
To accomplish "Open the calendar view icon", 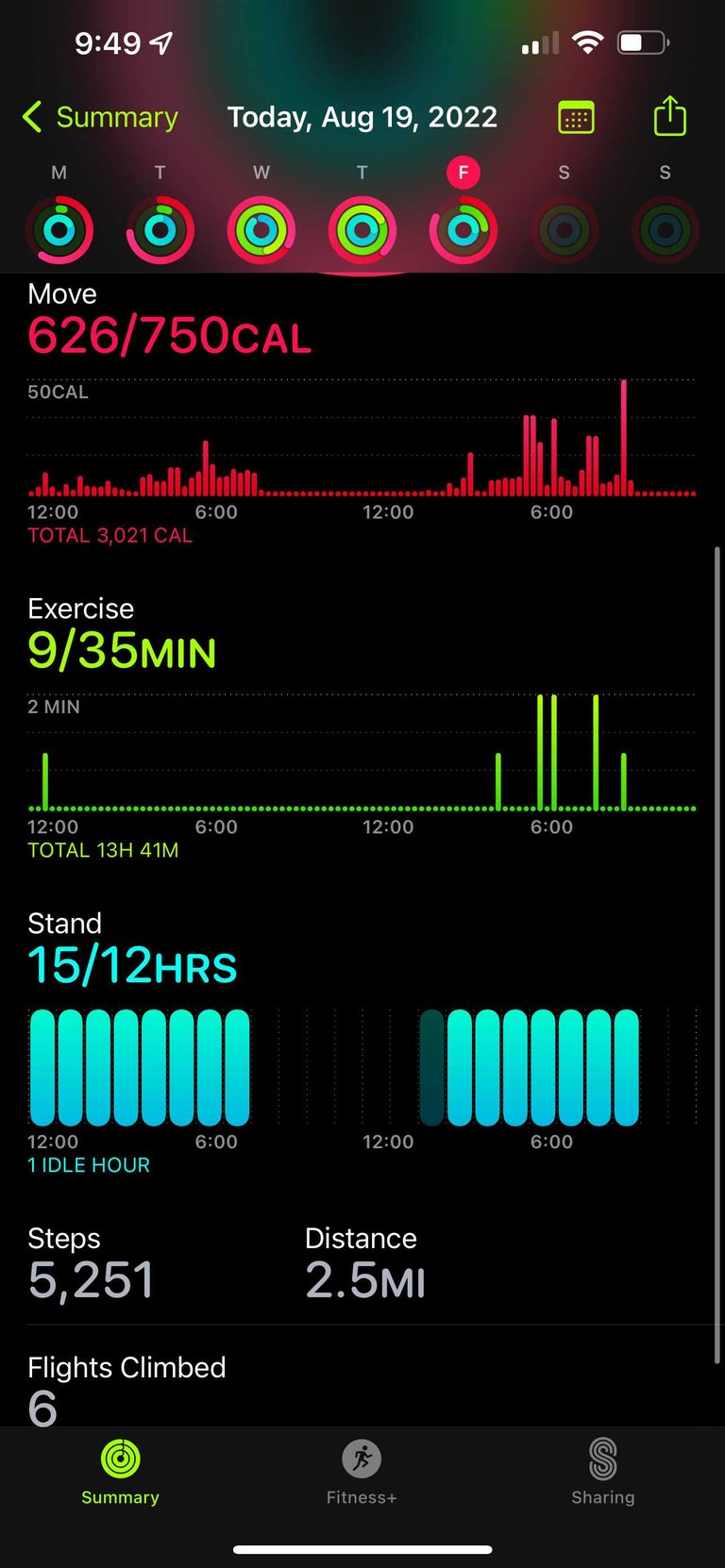I will coord(576,117).
